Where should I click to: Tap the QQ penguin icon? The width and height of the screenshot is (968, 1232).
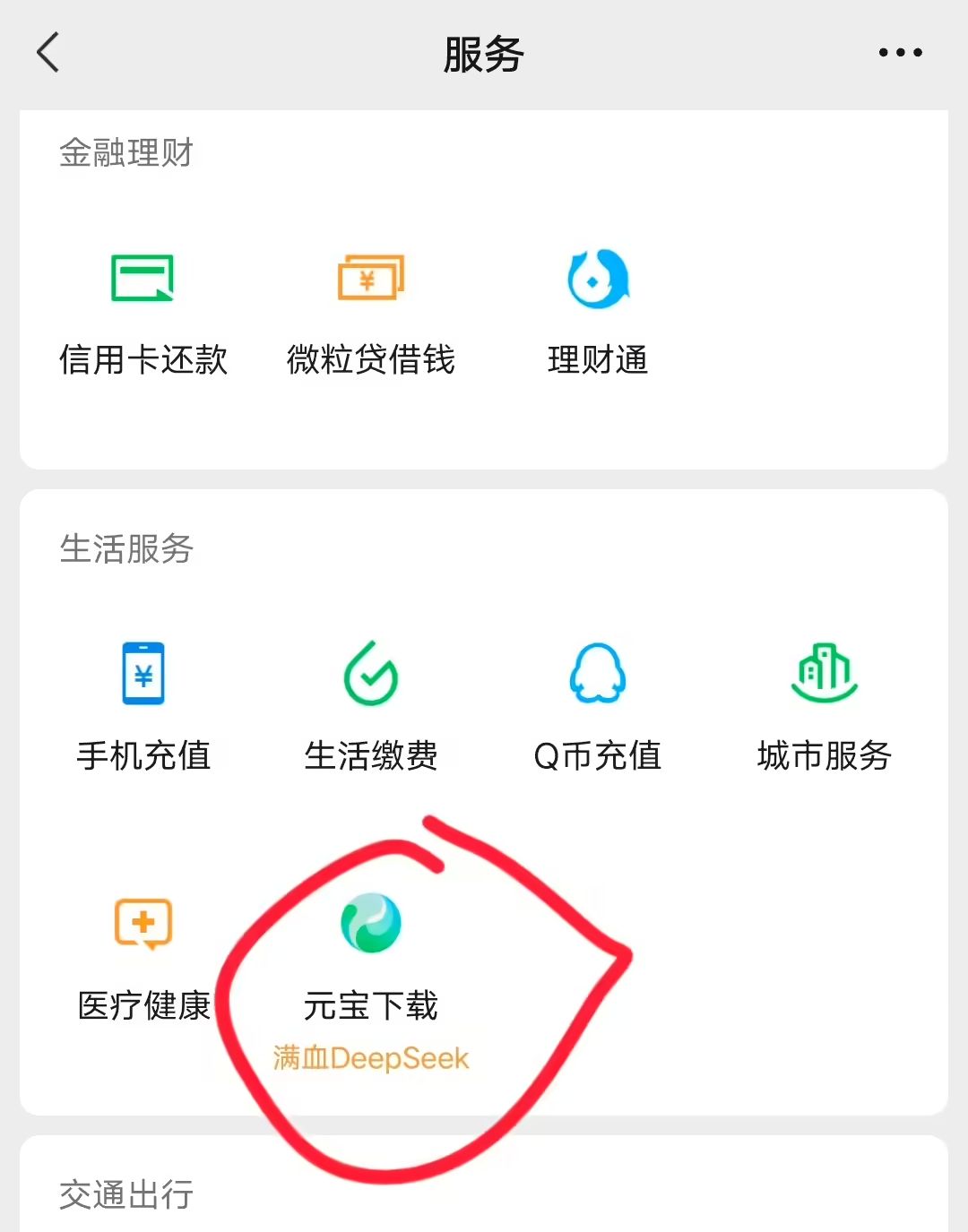tap(598, 674)
